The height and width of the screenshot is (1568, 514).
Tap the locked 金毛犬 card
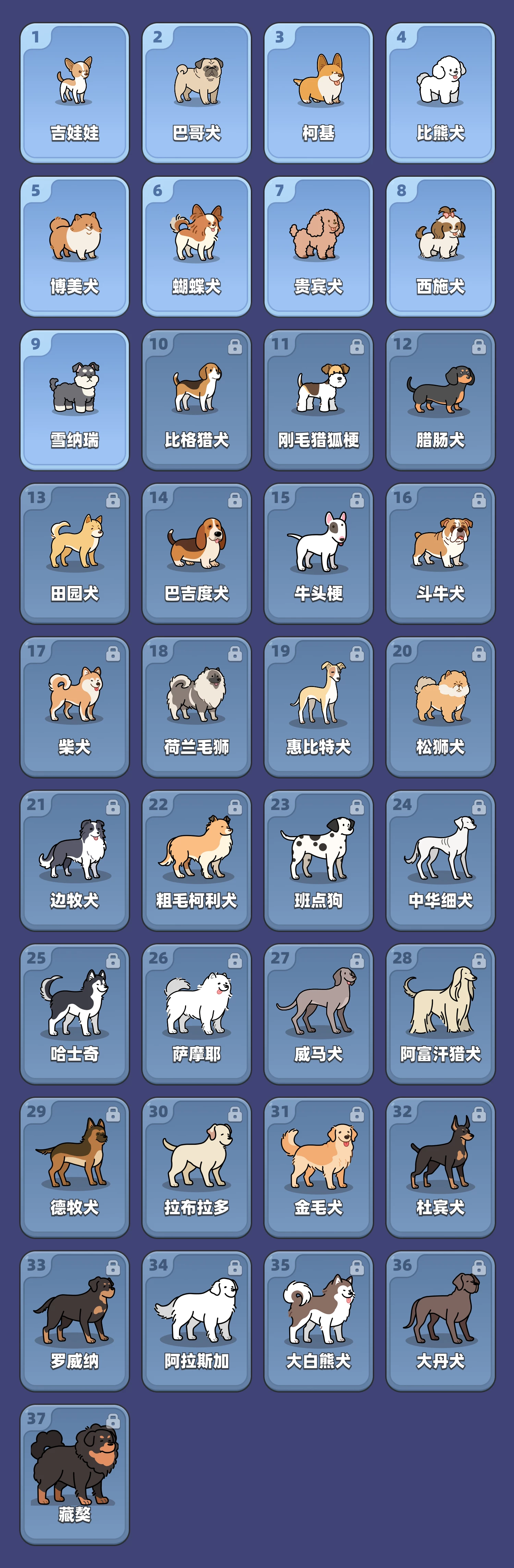tap(319, 1167)
